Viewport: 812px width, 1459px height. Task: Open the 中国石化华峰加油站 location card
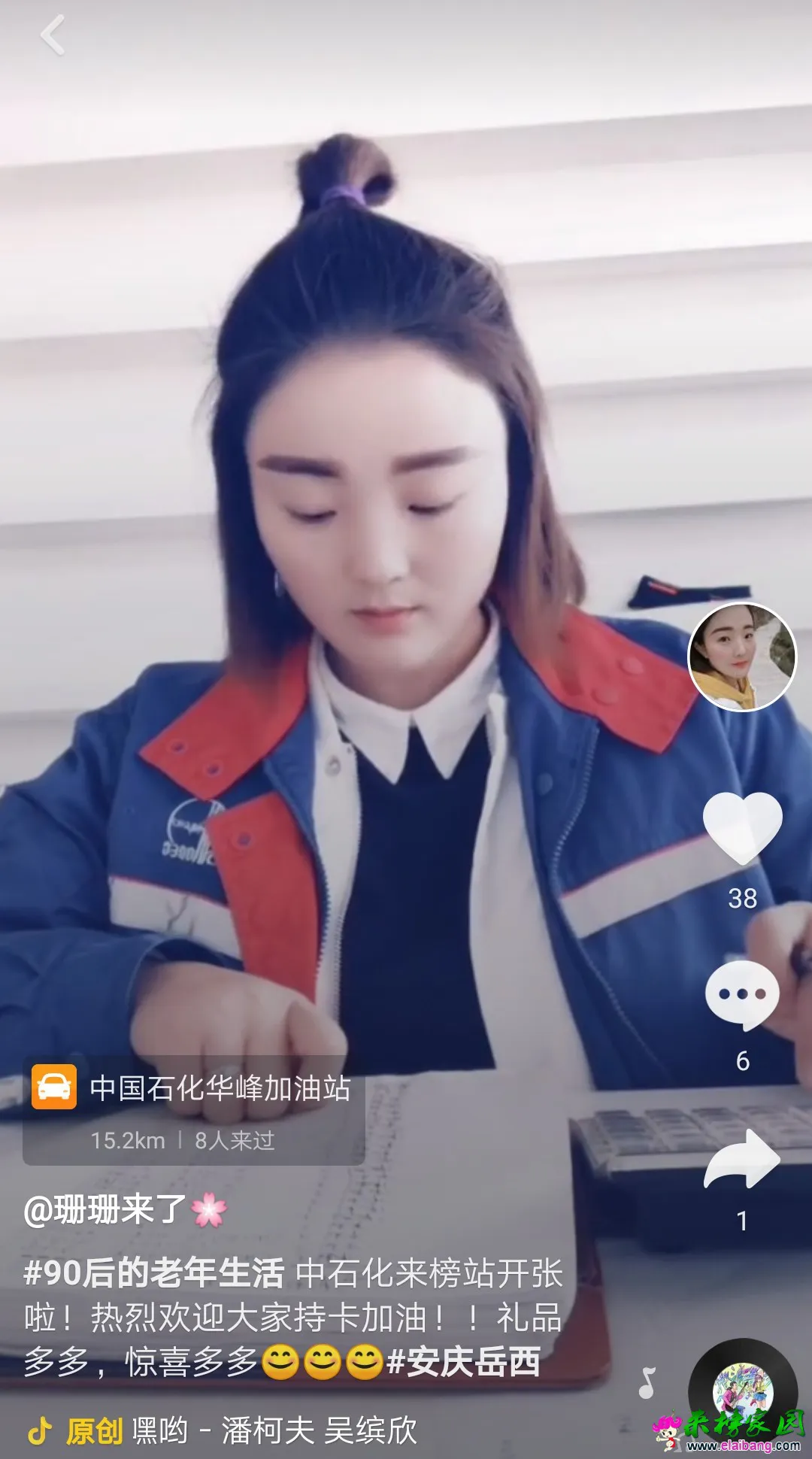pyautogui.click(x=194, y=1111)
